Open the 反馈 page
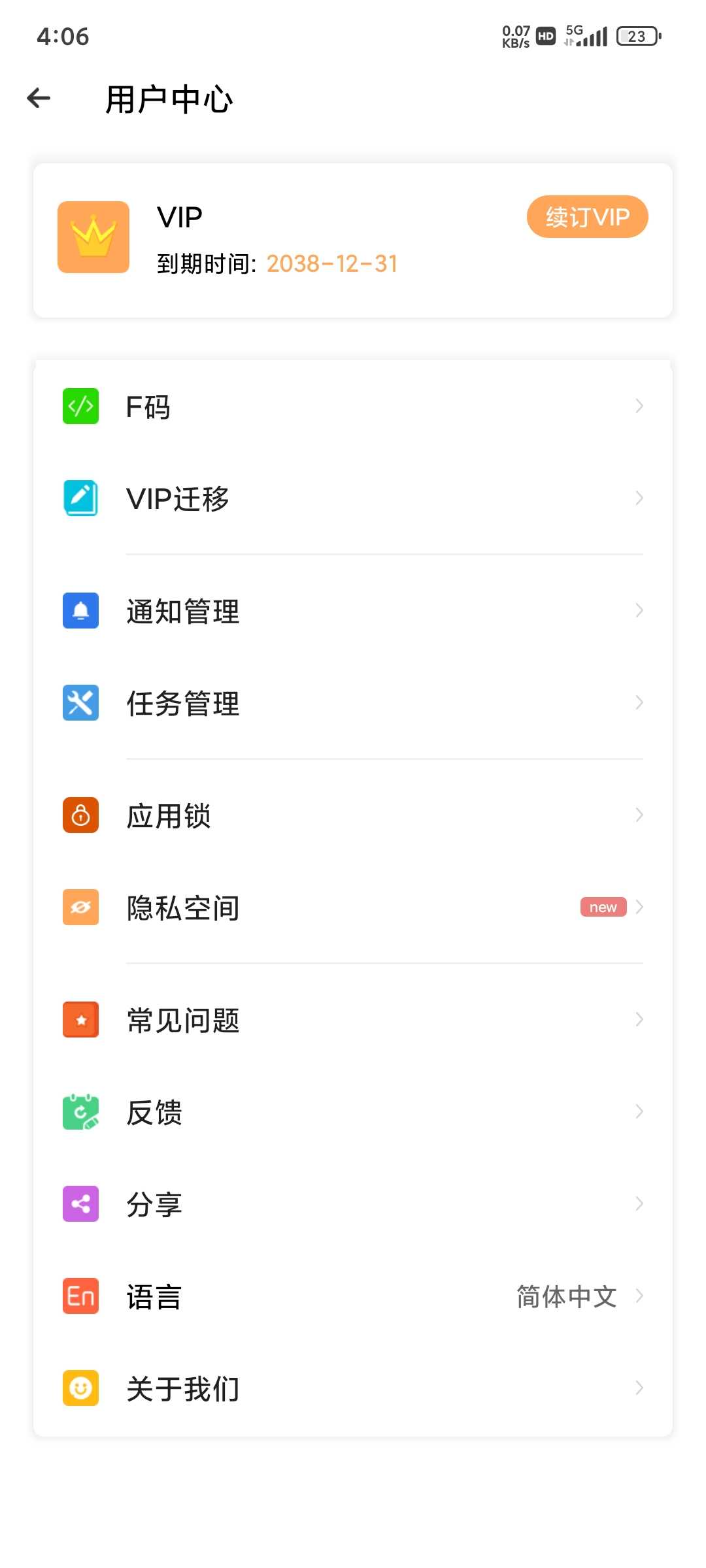706x1568 pixels. 353,1112
